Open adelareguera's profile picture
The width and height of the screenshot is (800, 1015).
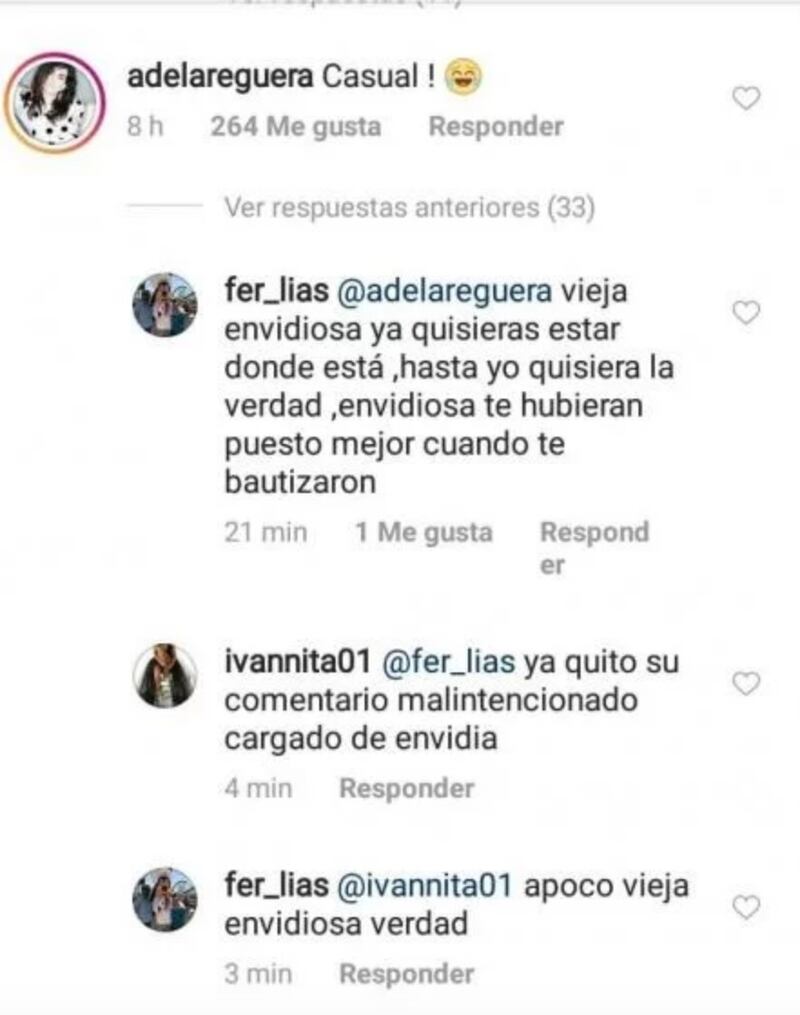click(x=56, y=101)
